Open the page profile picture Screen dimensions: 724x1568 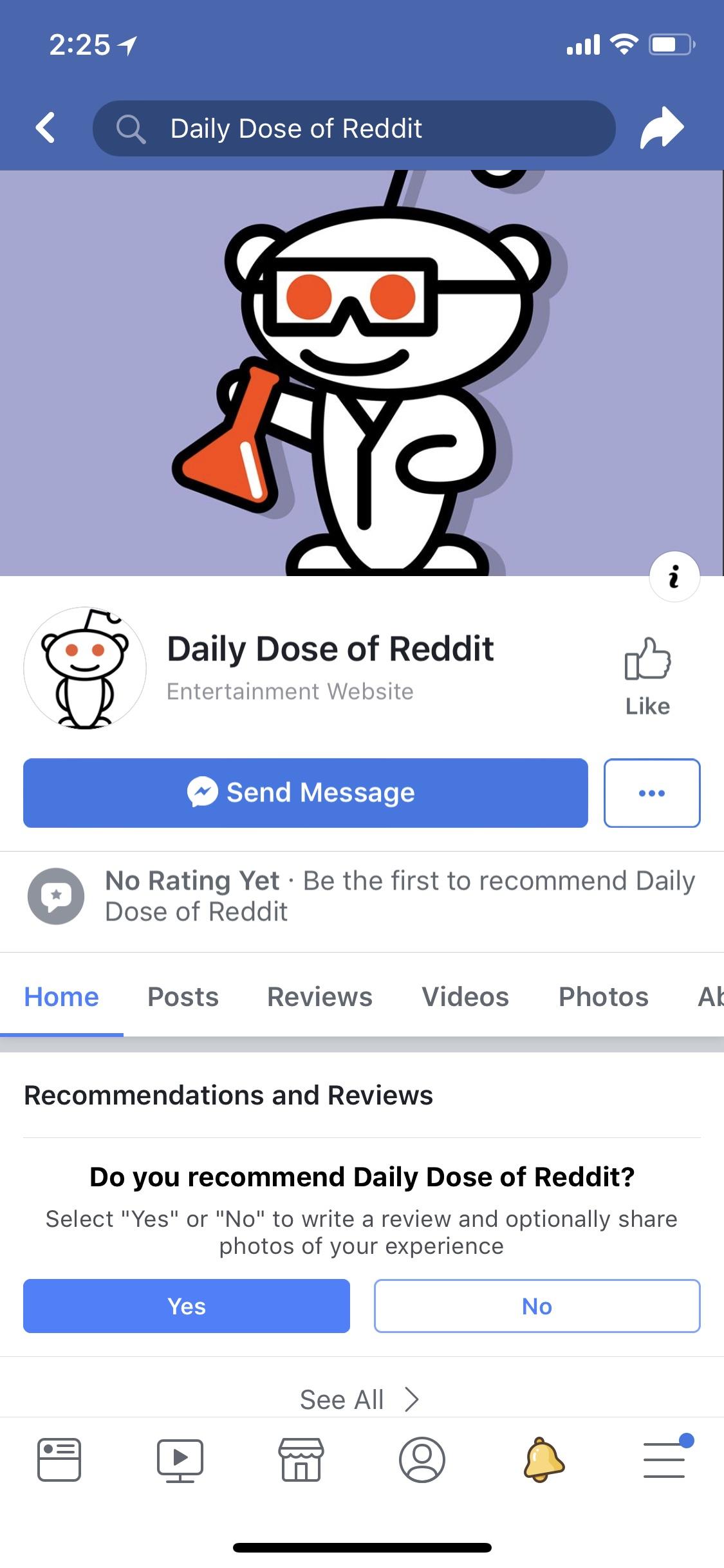85,669
